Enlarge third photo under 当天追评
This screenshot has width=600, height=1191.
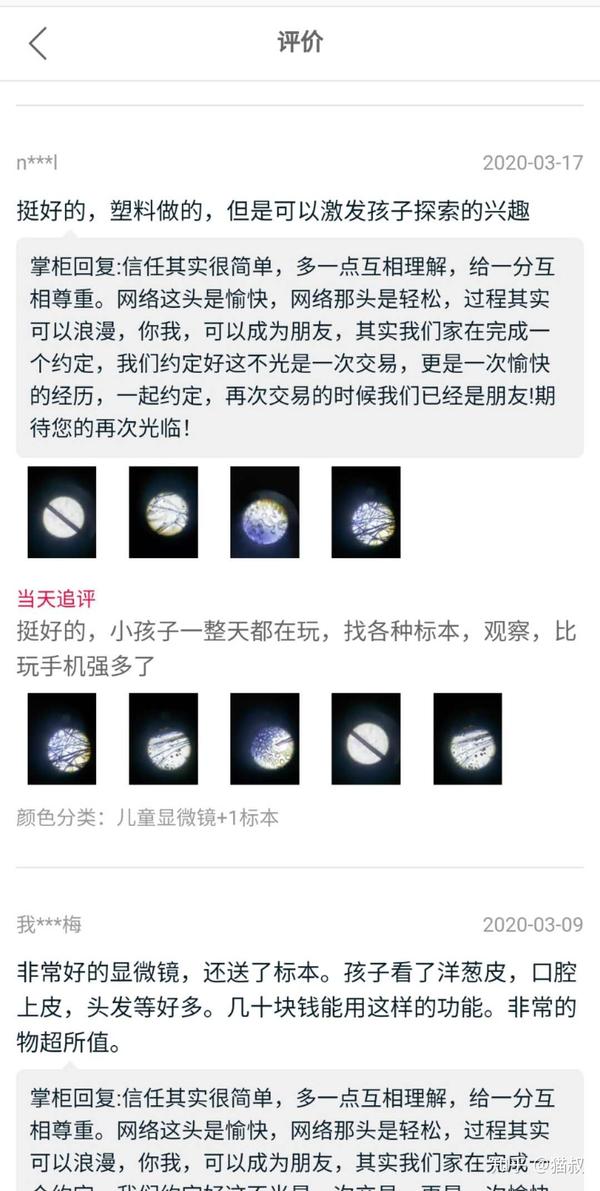265,739
